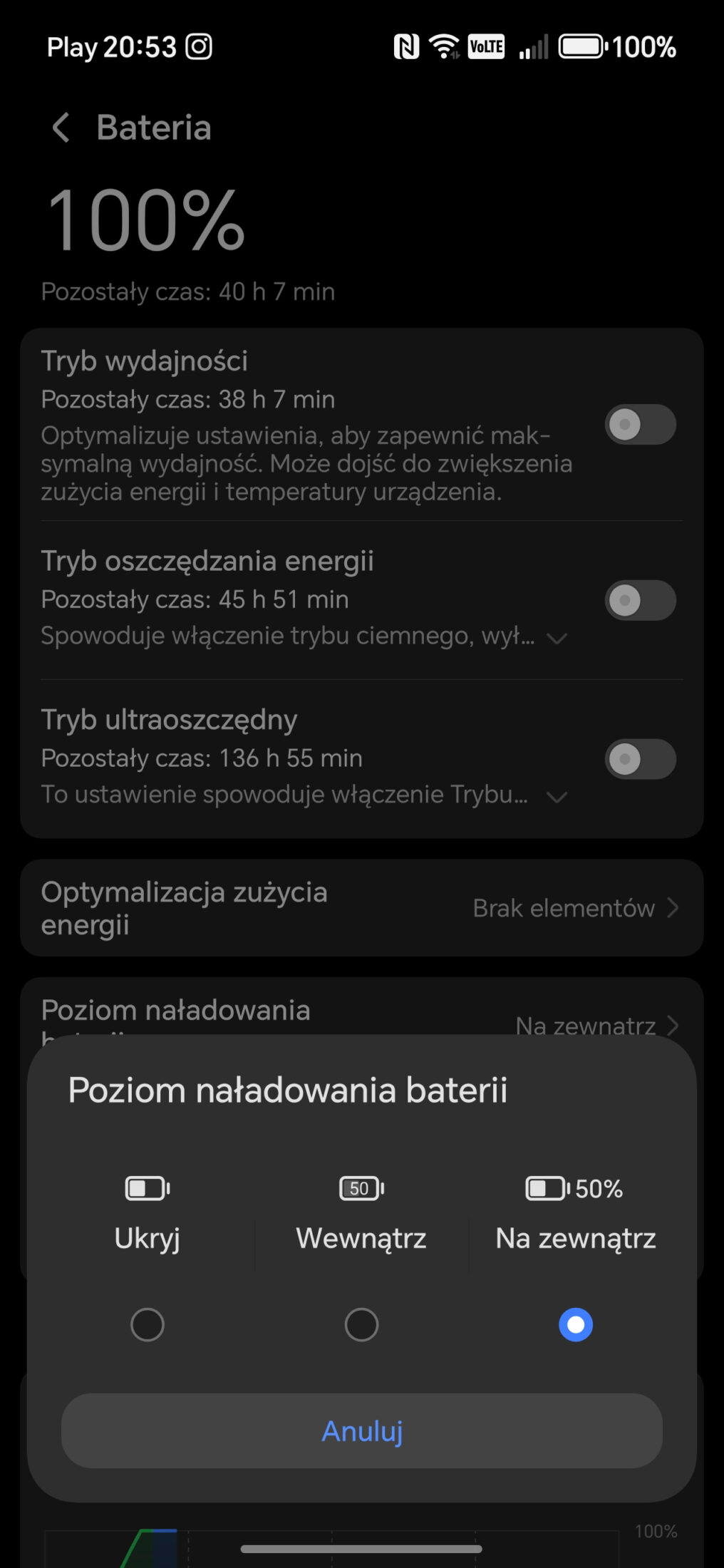This screenshot has height=1568, width=724.
Task: Select the Ukryj radio option
Action: (148, 1324)
